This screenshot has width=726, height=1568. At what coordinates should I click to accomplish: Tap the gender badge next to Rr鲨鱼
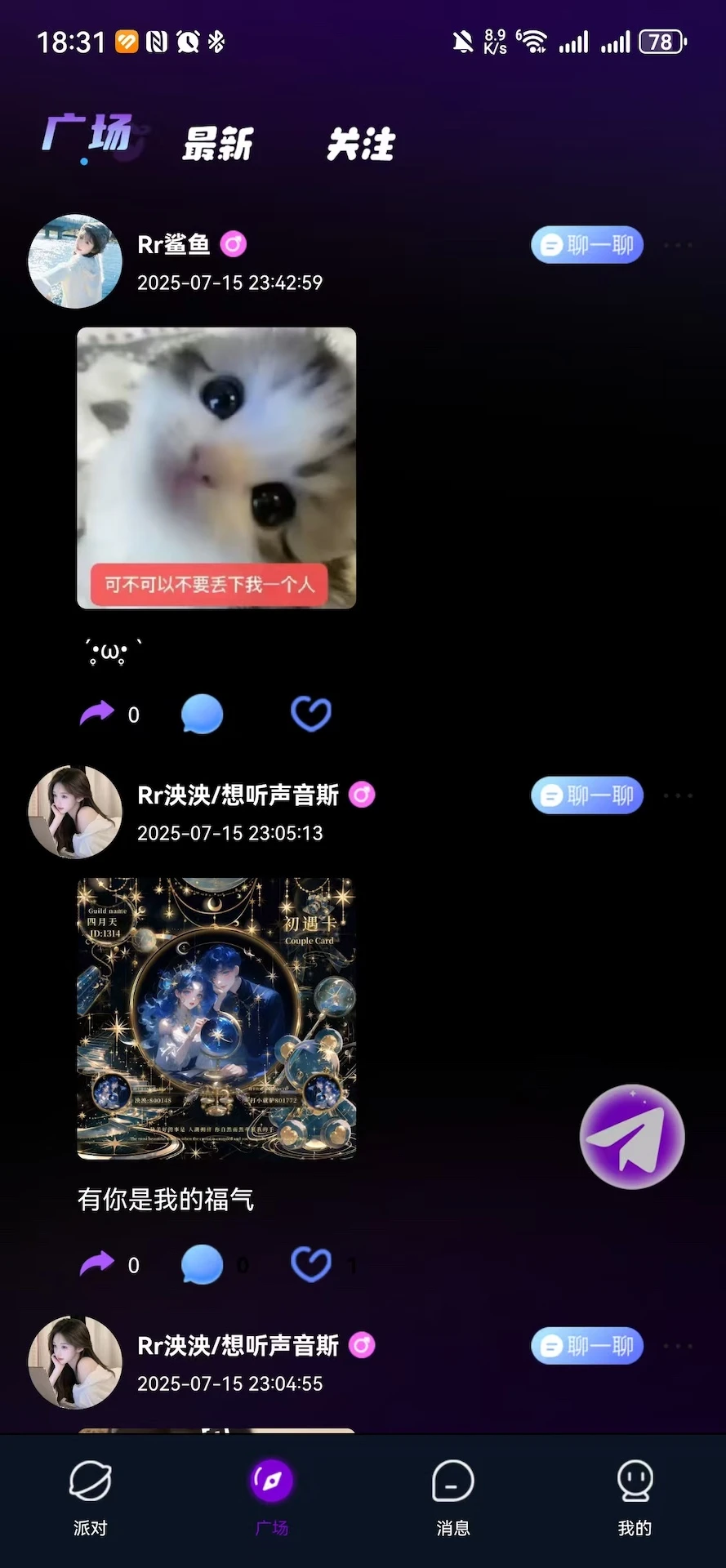pos(231,244)
